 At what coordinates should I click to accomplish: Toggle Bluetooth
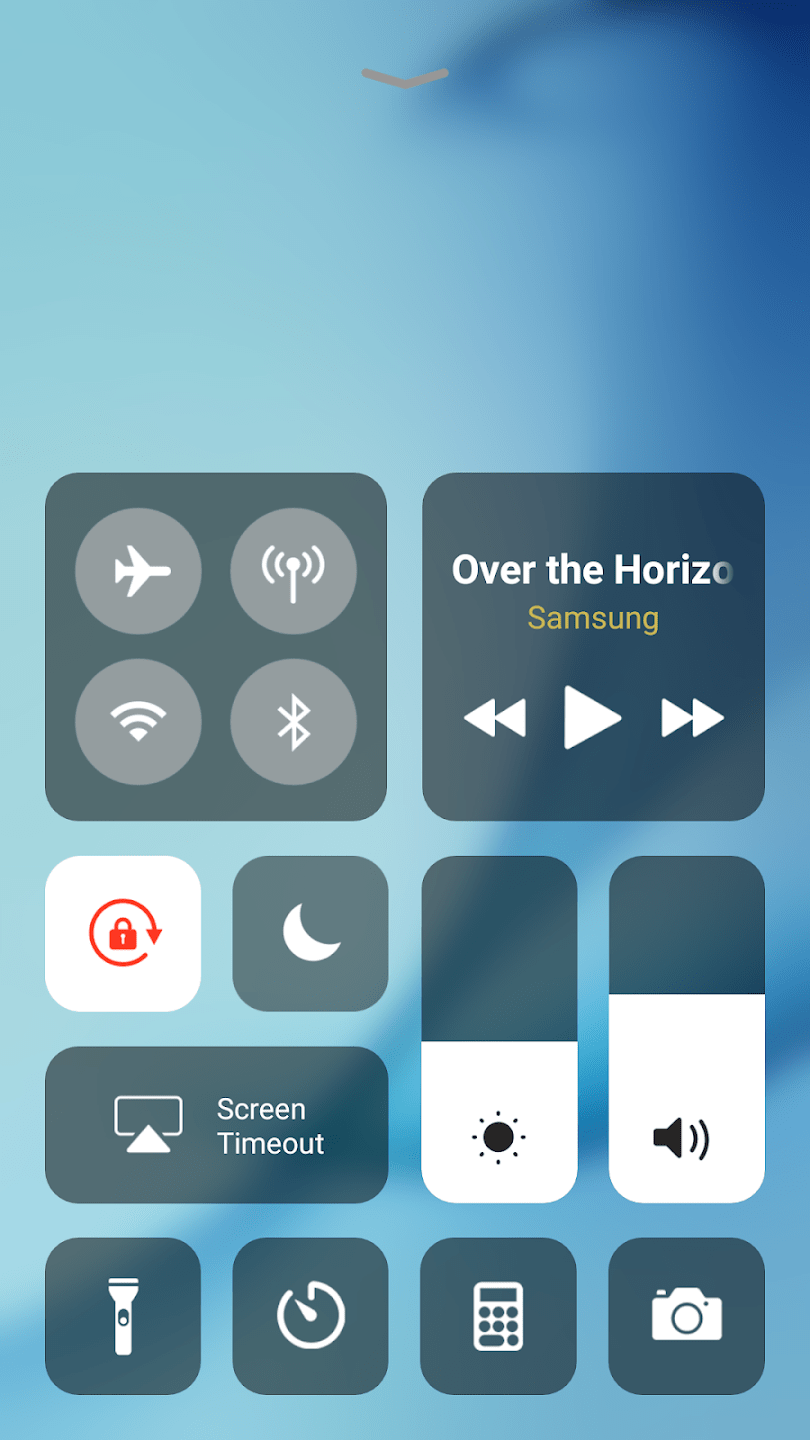[293, 721]
